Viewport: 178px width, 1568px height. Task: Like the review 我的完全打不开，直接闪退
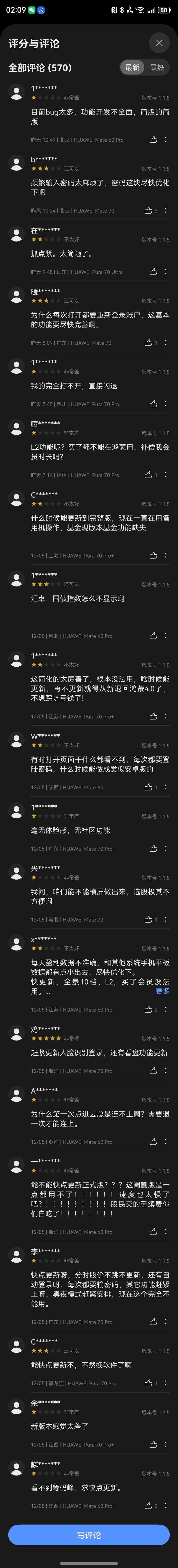point(153,404)
